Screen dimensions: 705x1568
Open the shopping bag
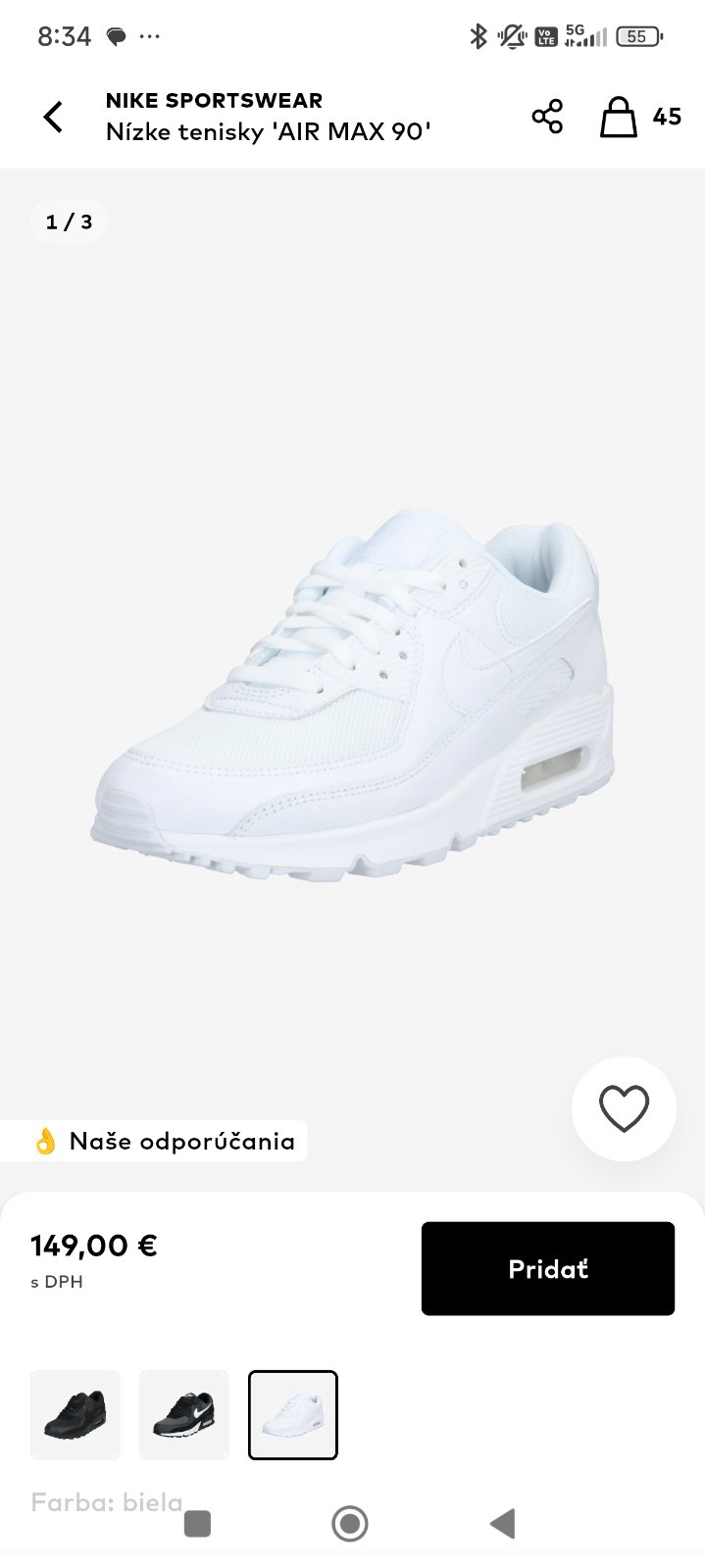[620, 117]
